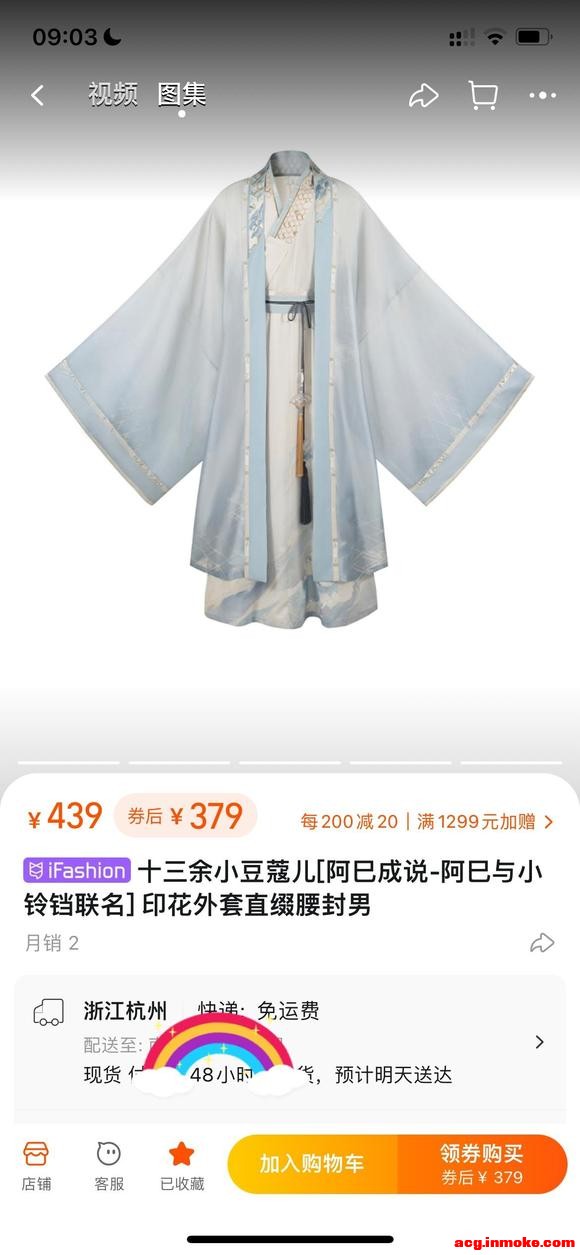Image resolution: width=580 pixels, height=1255 pixels.
Task: Switch to the 视频 tab
Action: tap(112, 95)
